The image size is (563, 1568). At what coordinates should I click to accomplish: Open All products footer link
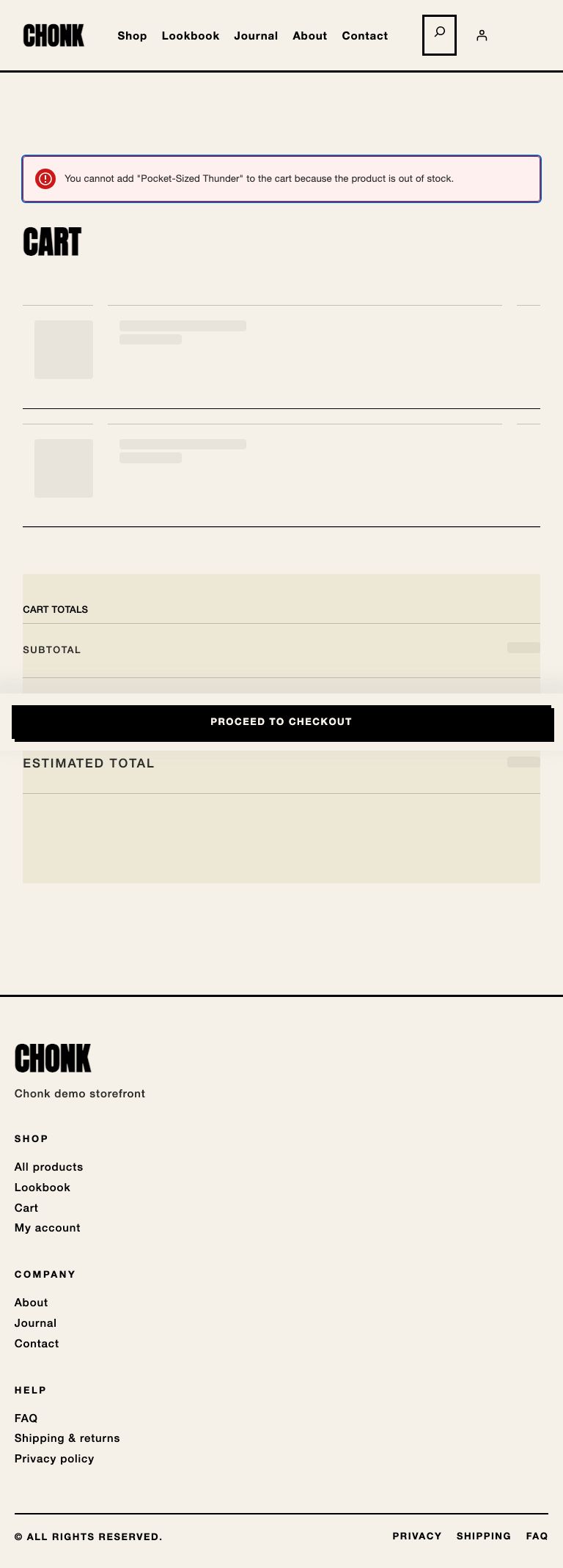coord(48,1167)
